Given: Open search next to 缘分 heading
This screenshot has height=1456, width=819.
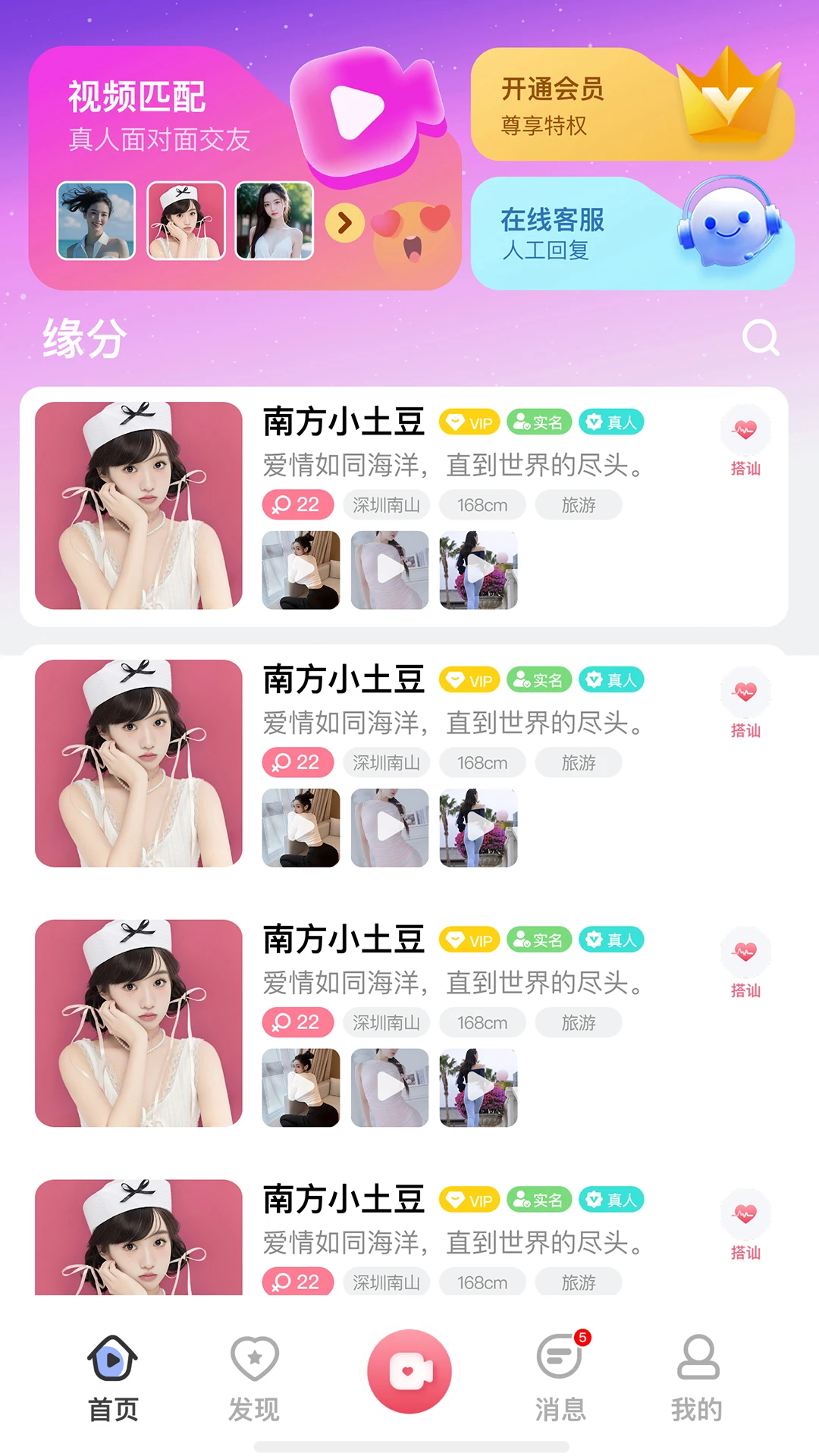Looking at the screenshot, I should click(761, 337).
